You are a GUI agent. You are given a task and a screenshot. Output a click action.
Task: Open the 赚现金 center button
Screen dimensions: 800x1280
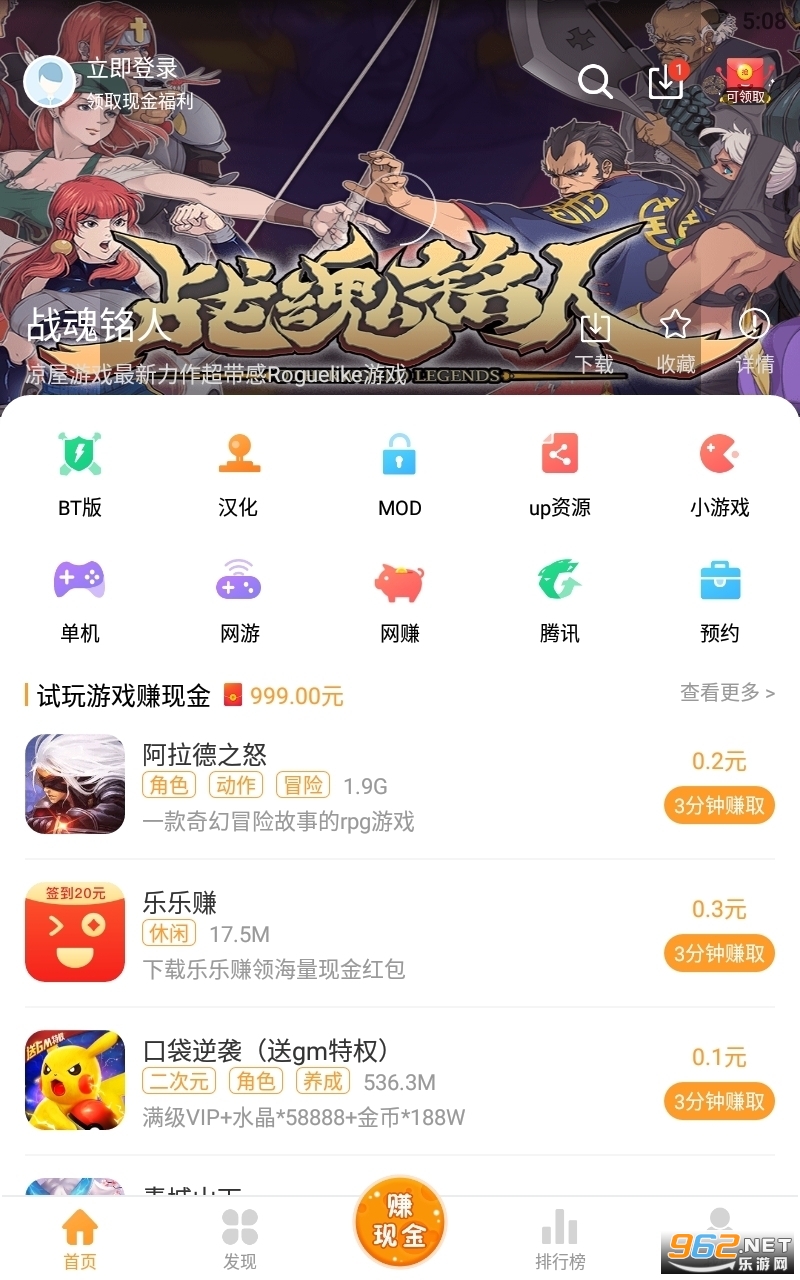tap(399, 1220)
